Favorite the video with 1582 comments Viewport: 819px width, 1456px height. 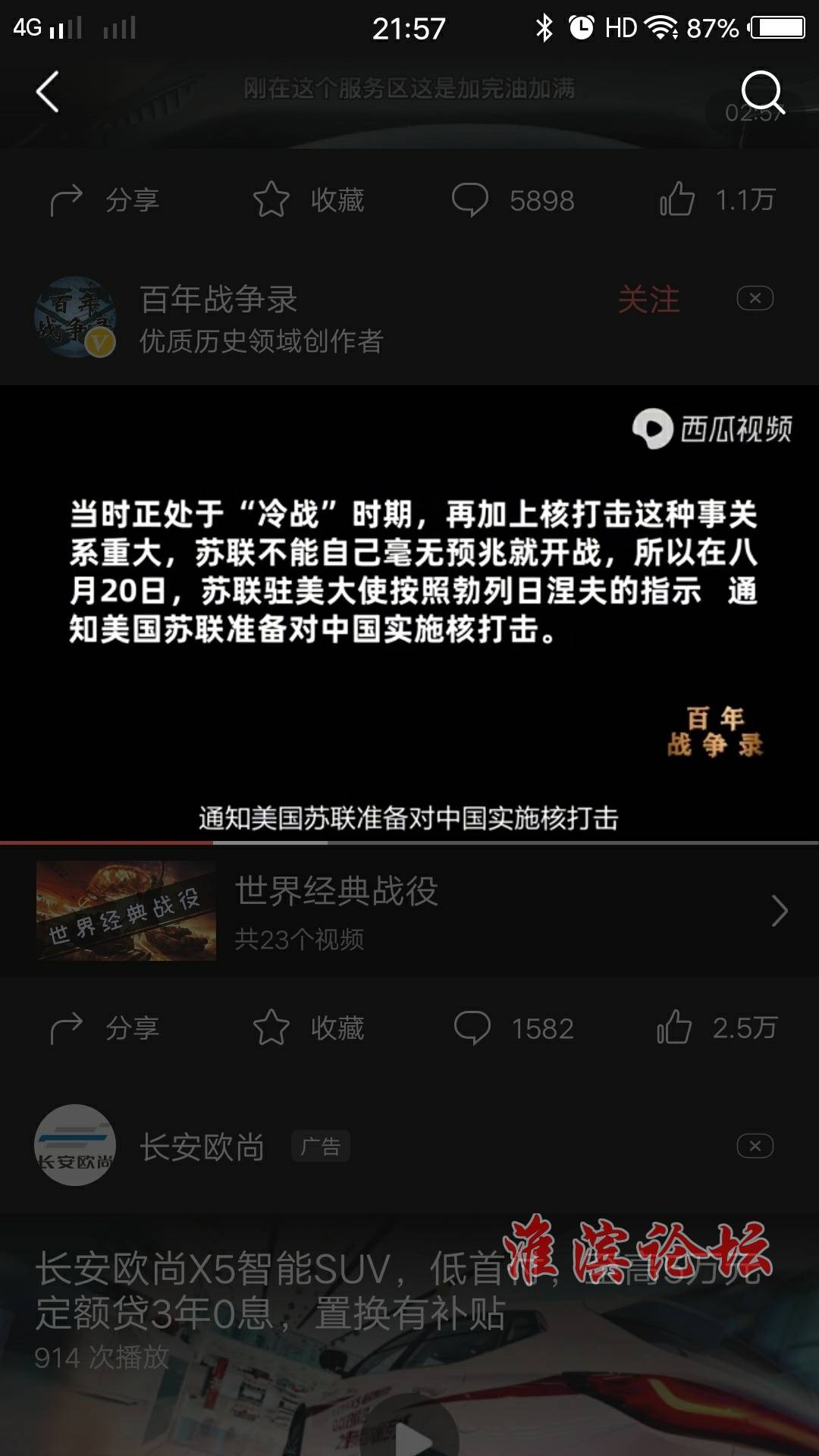[309, 1028]
